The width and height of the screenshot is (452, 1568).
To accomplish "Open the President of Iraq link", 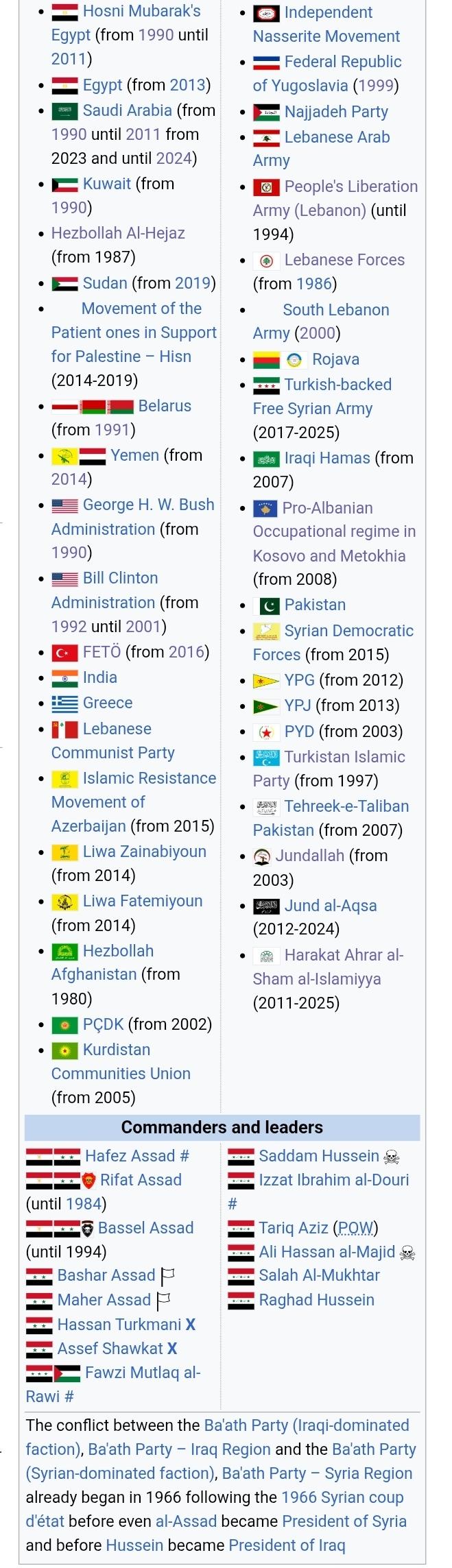I will 287,1545.
